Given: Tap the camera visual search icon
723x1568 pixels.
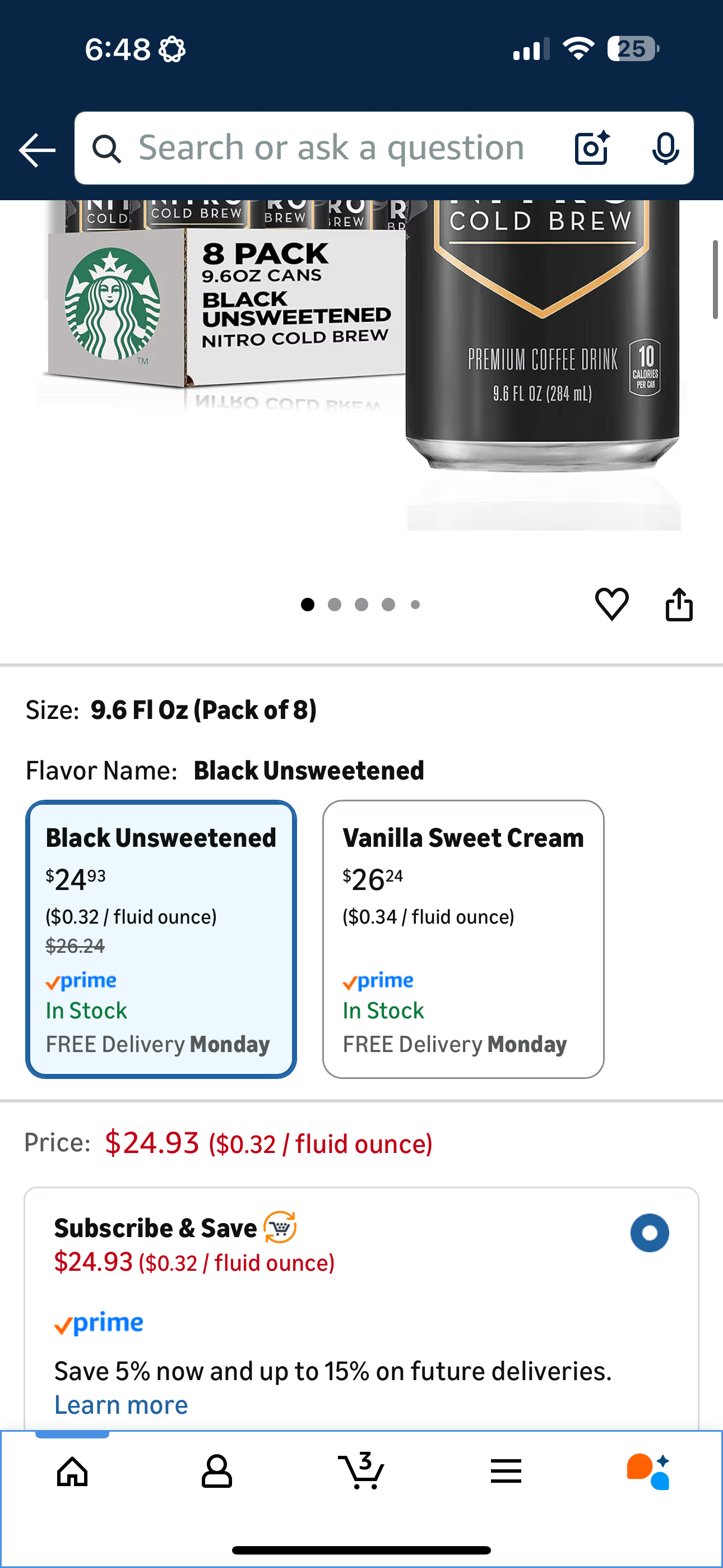Looking at the screenshot, I should pyautogui.click(x=591, y=148).
